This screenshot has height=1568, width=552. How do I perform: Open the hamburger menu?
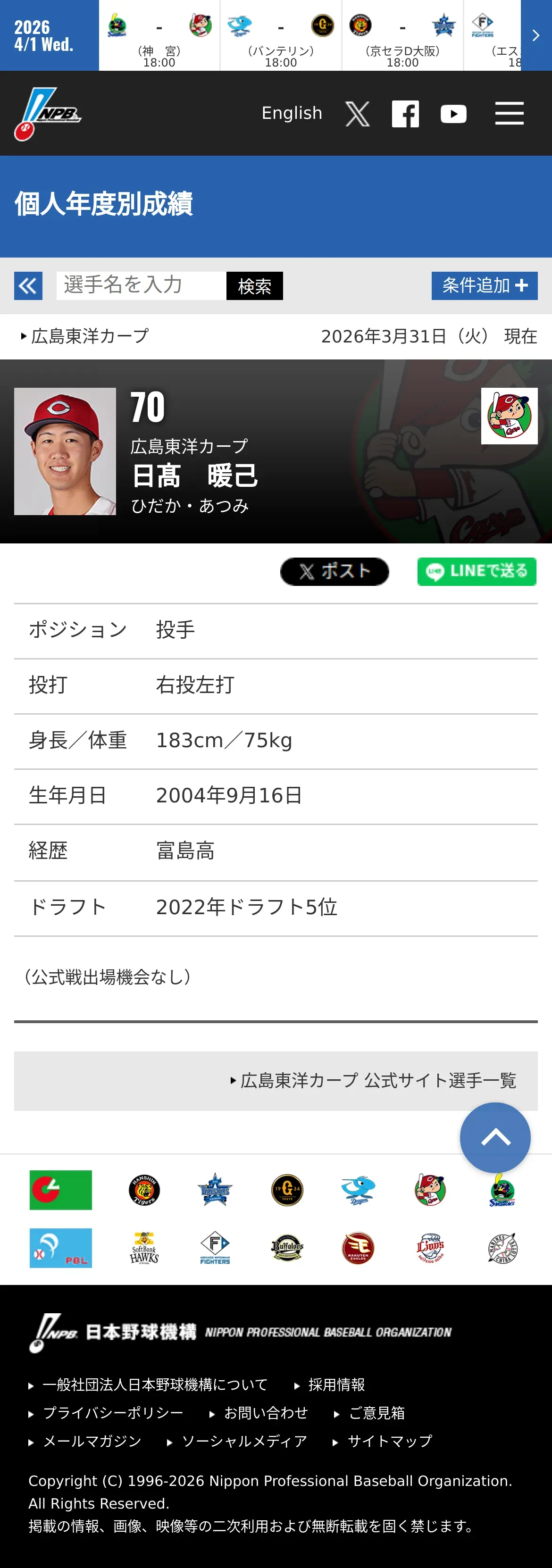coord(509,114)
